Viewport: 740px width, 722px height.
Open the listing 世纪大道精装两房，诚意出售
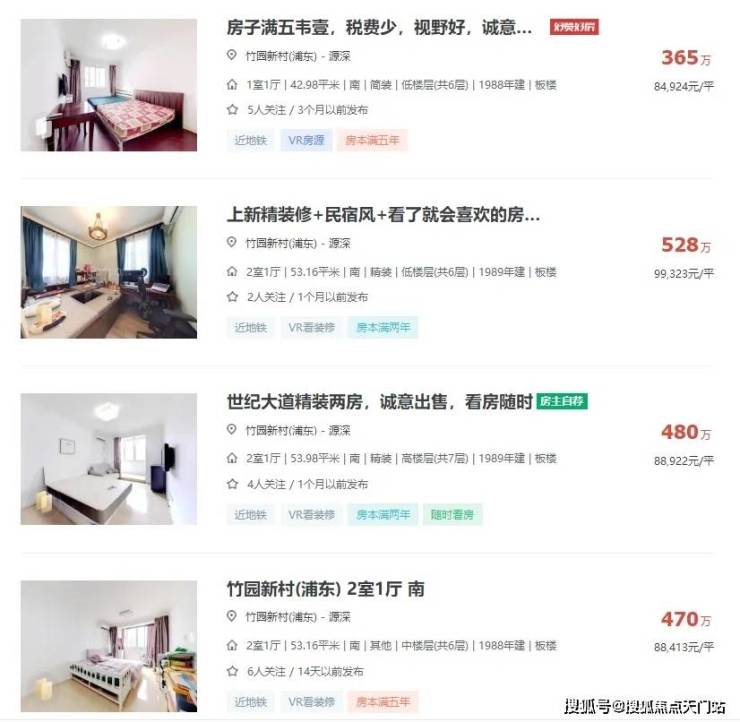point(380,402)
